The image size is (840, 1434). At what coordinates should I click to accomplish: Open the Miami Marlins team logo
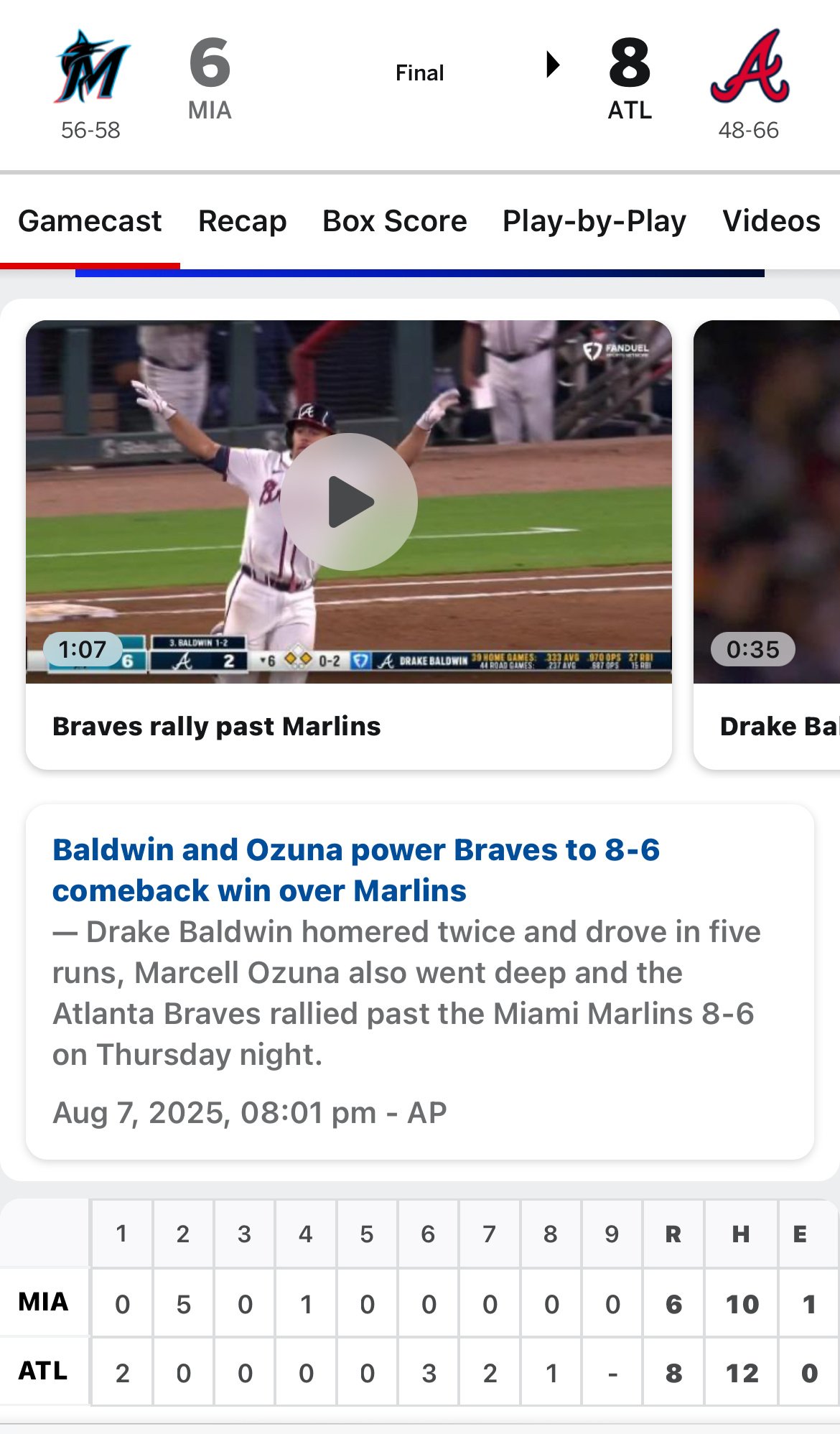click(x=90, y=66)
